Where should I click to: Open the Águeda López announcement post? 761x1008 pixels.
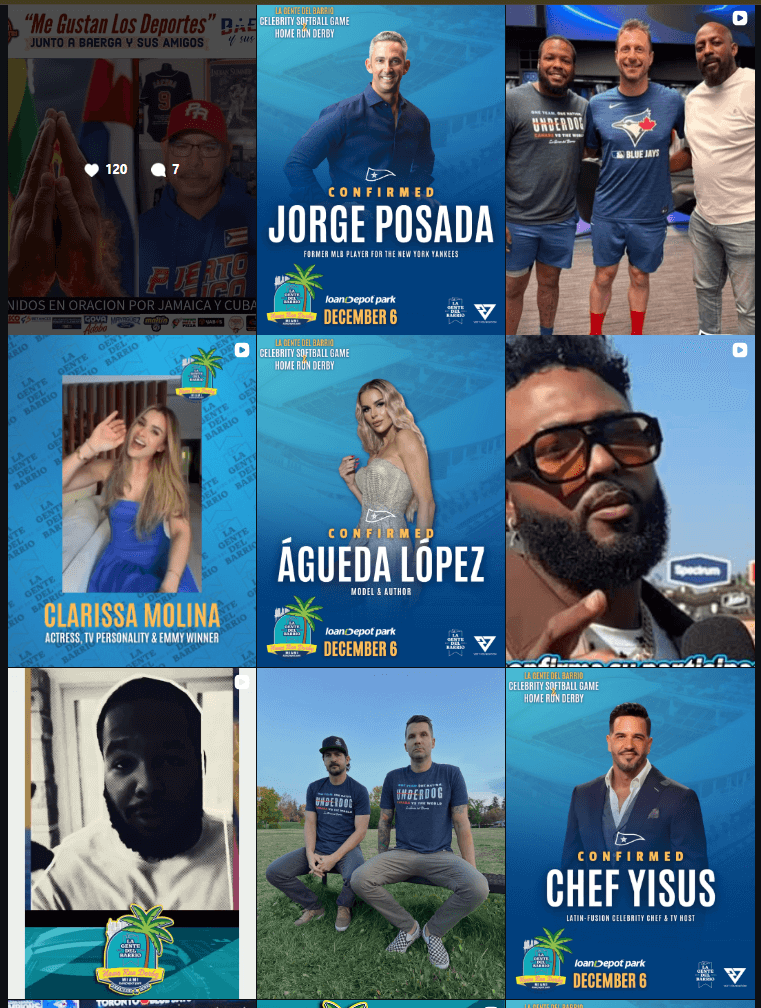(381, 500)
